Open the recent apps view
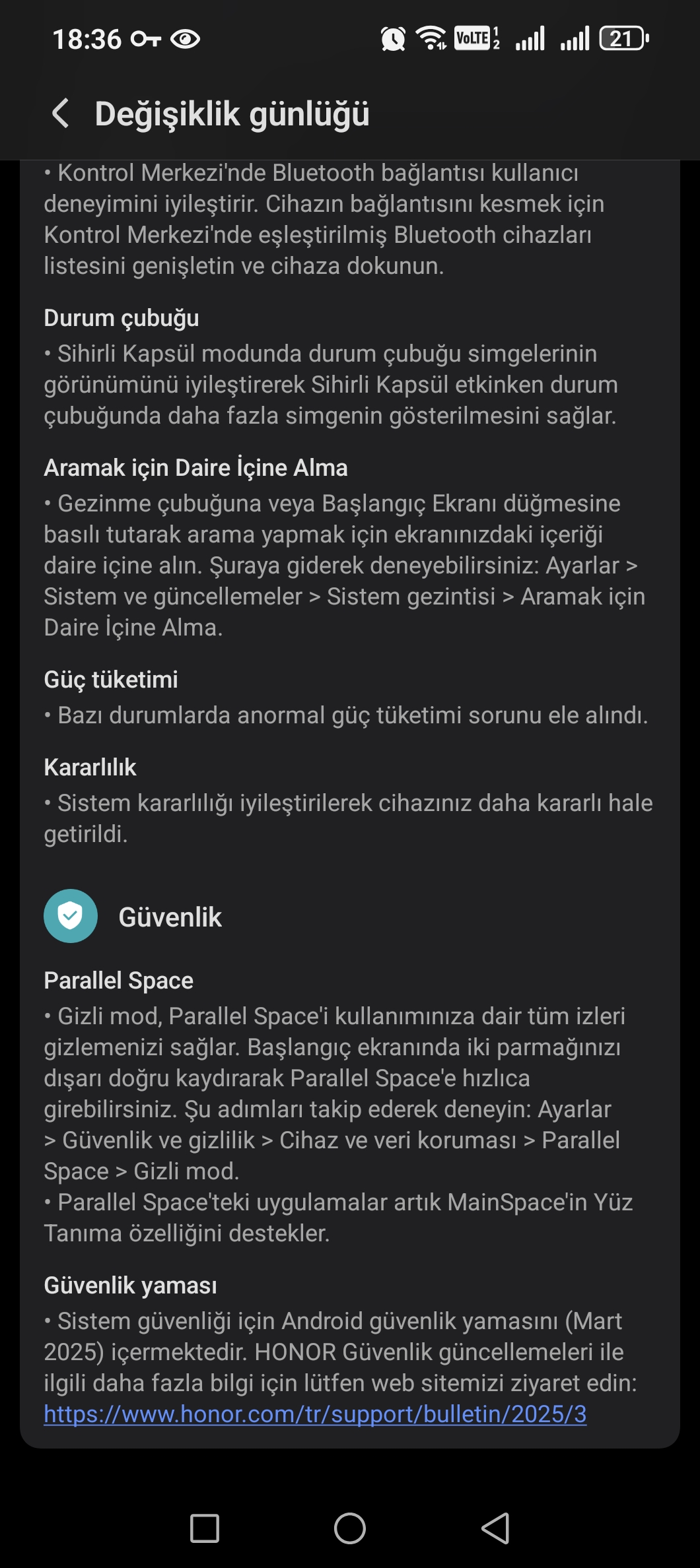 click(x=205, y=1528)
